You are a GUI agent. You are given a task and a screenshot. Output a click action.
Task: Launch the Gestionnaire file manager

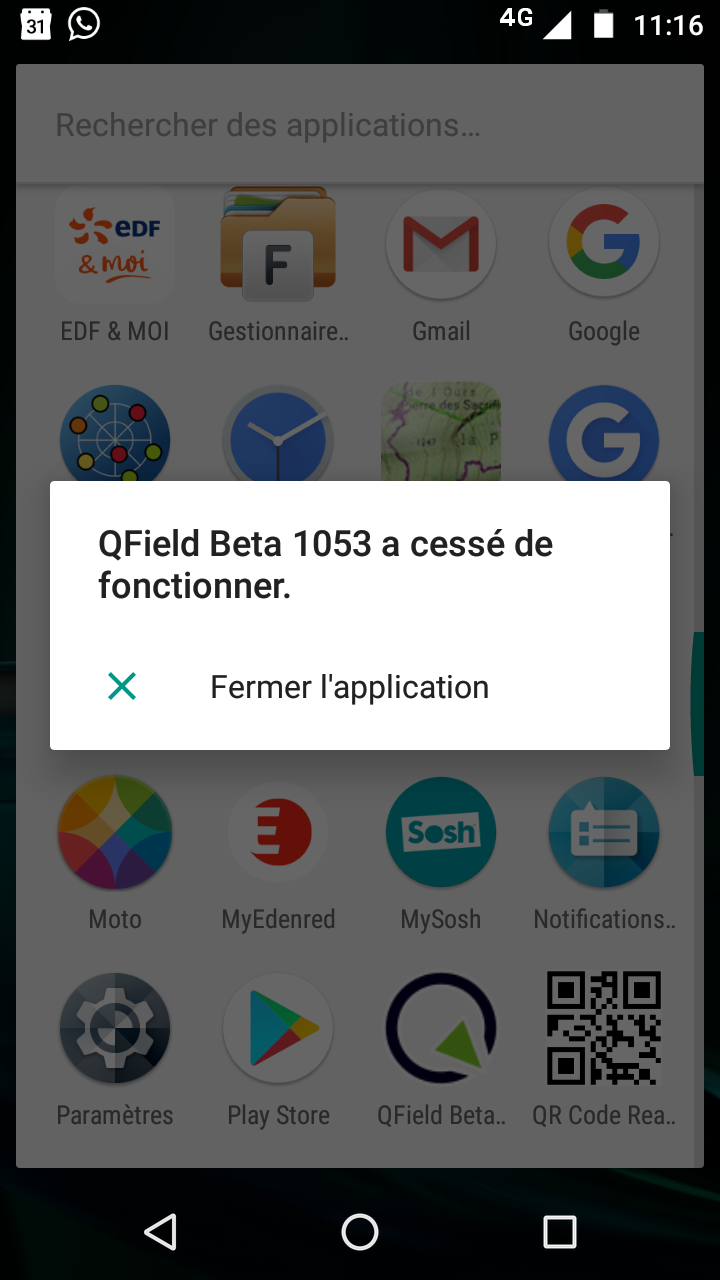coord(277,243)
